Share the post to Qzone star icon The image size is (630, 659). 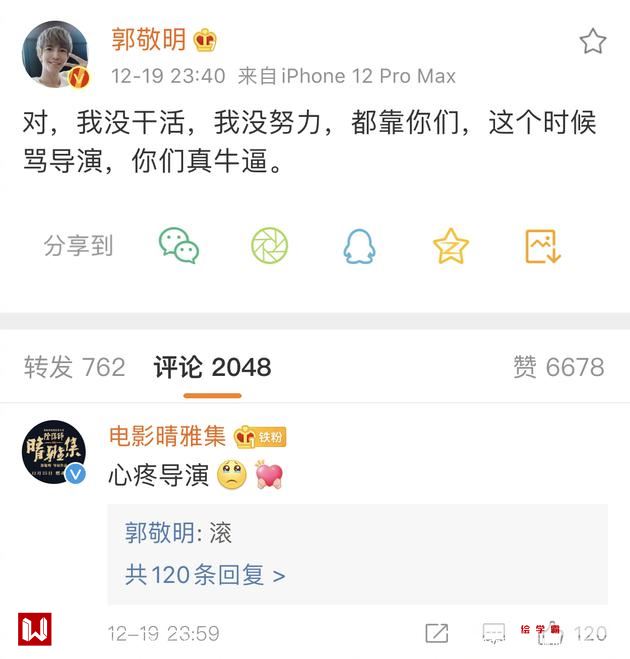click(451, 246)
